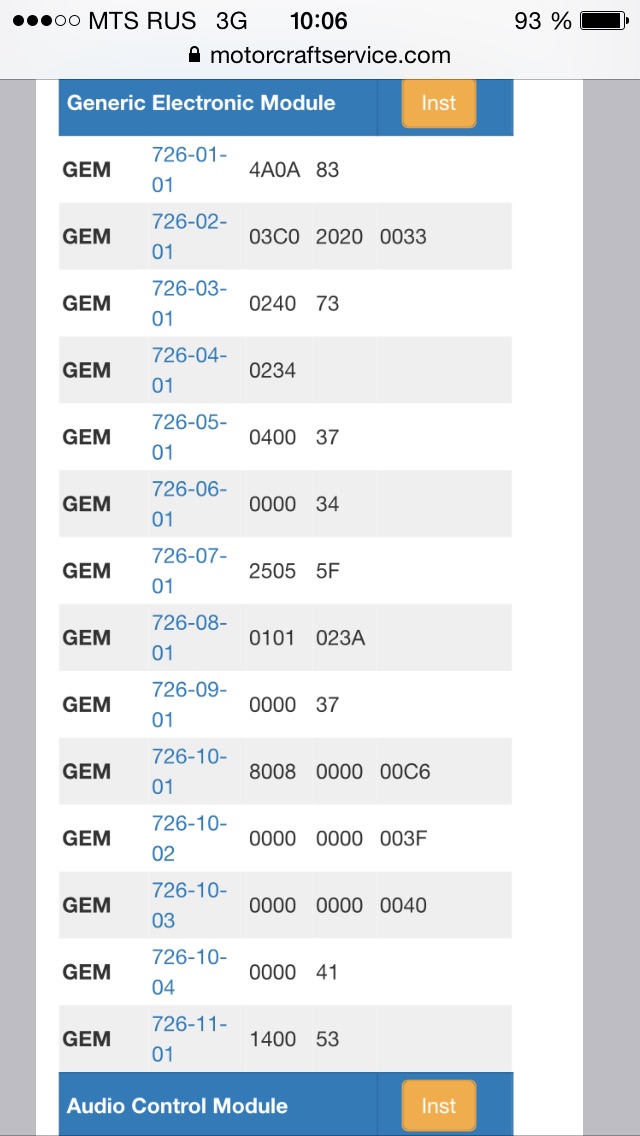The image size is (640, 1136).
Task: Open the 726-04-01 link
Action: (189, 369)
